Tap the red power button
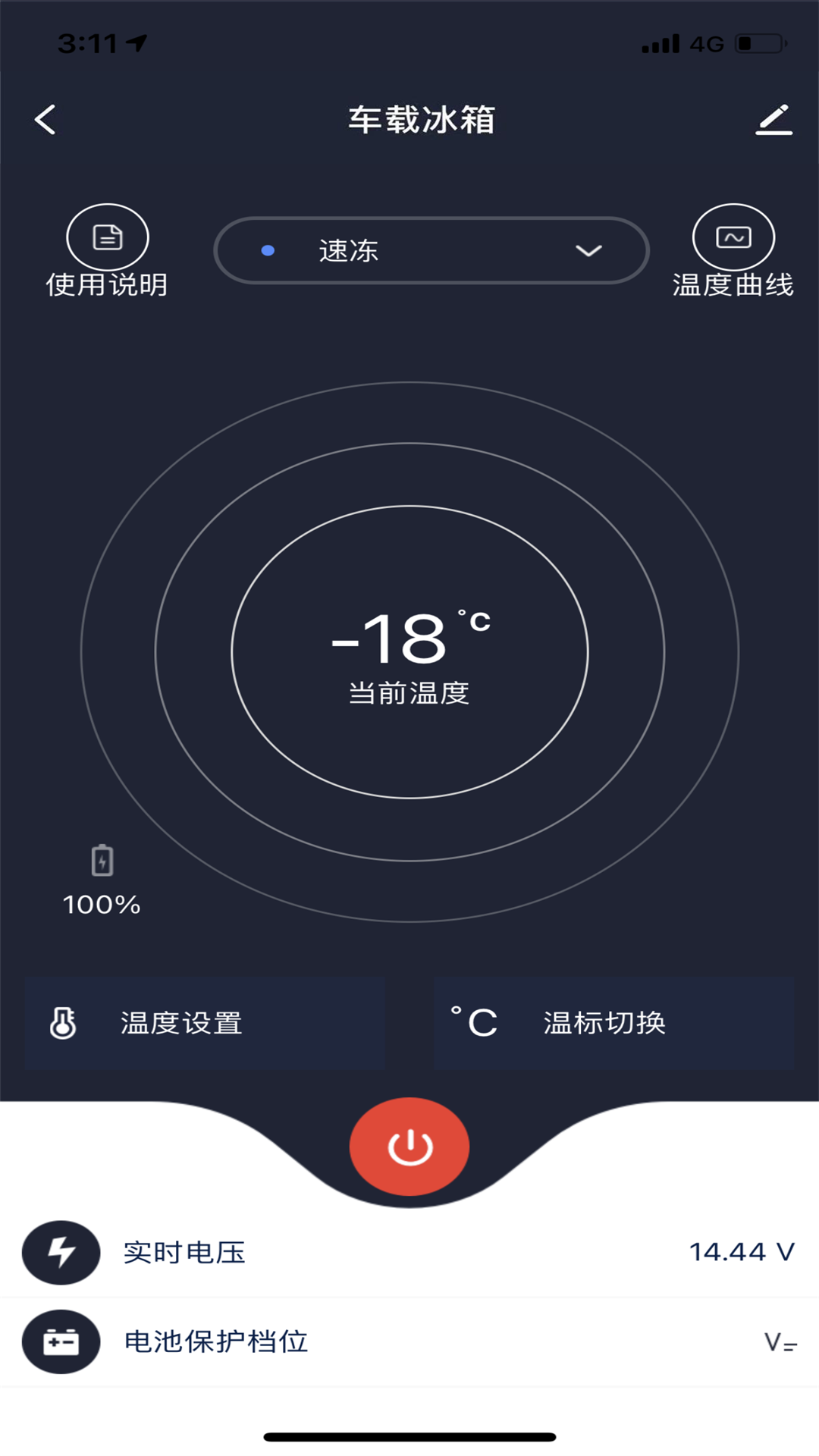 [x=409, y=1147]
